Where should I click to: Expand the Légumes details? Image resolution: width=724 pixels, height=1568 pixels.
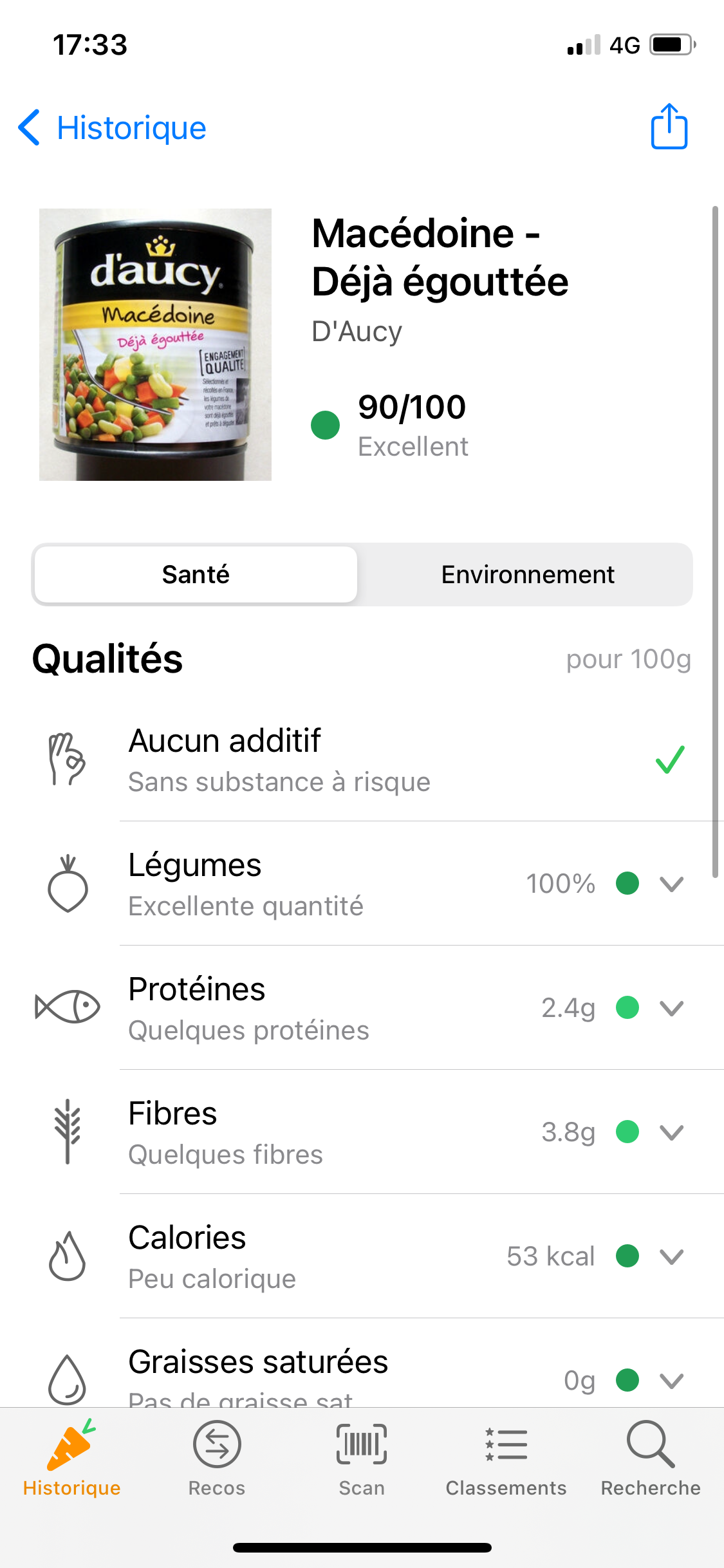coord(671,884)
